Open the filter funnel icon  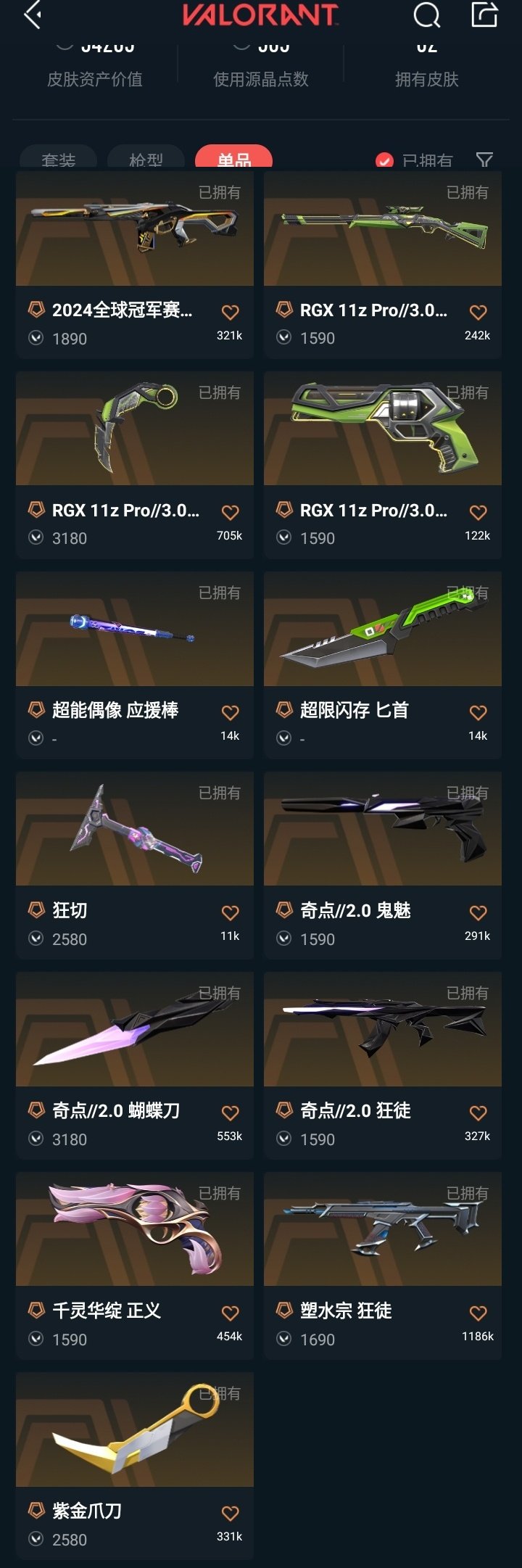[484, 160]
